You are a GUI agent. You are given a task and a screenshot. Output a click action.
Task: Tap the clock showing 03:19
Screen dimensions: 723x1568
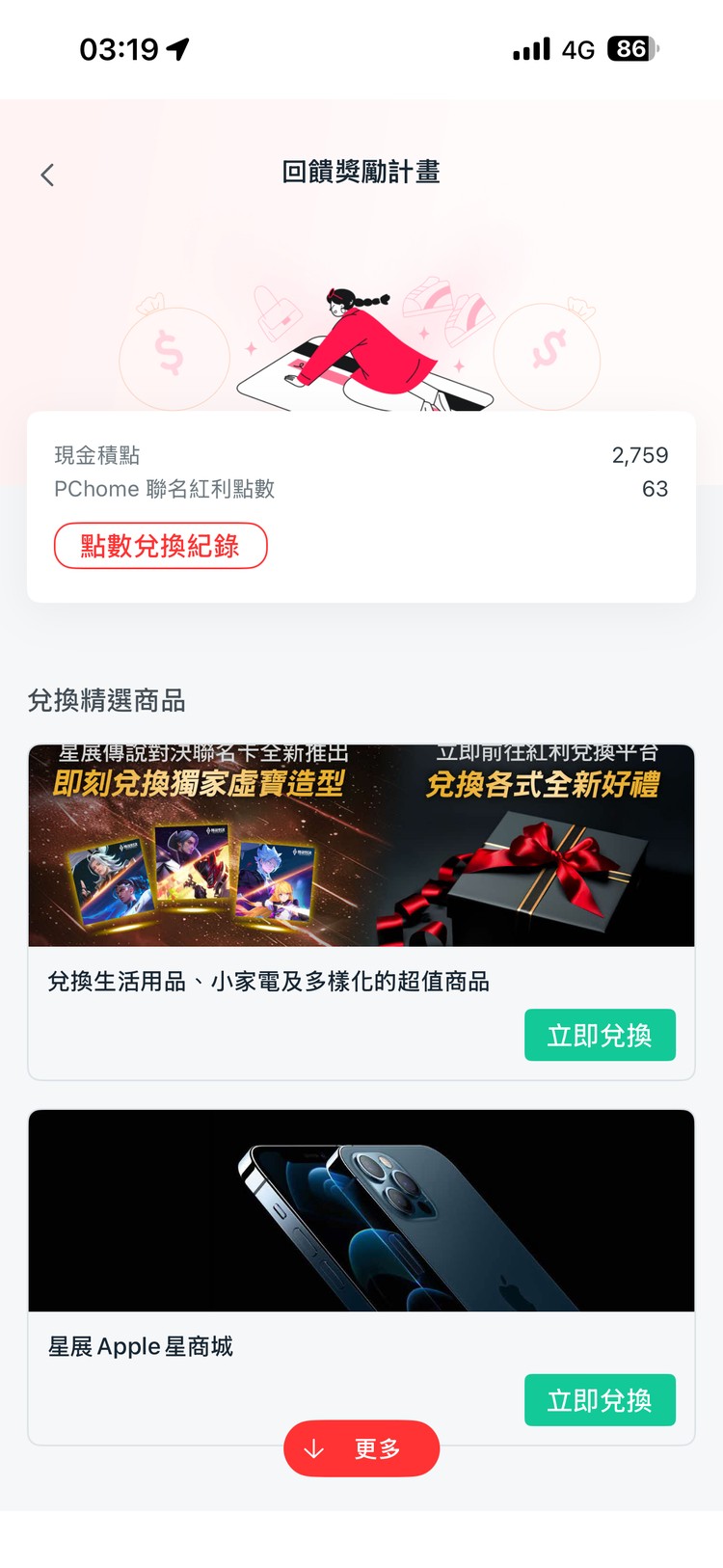118,47
